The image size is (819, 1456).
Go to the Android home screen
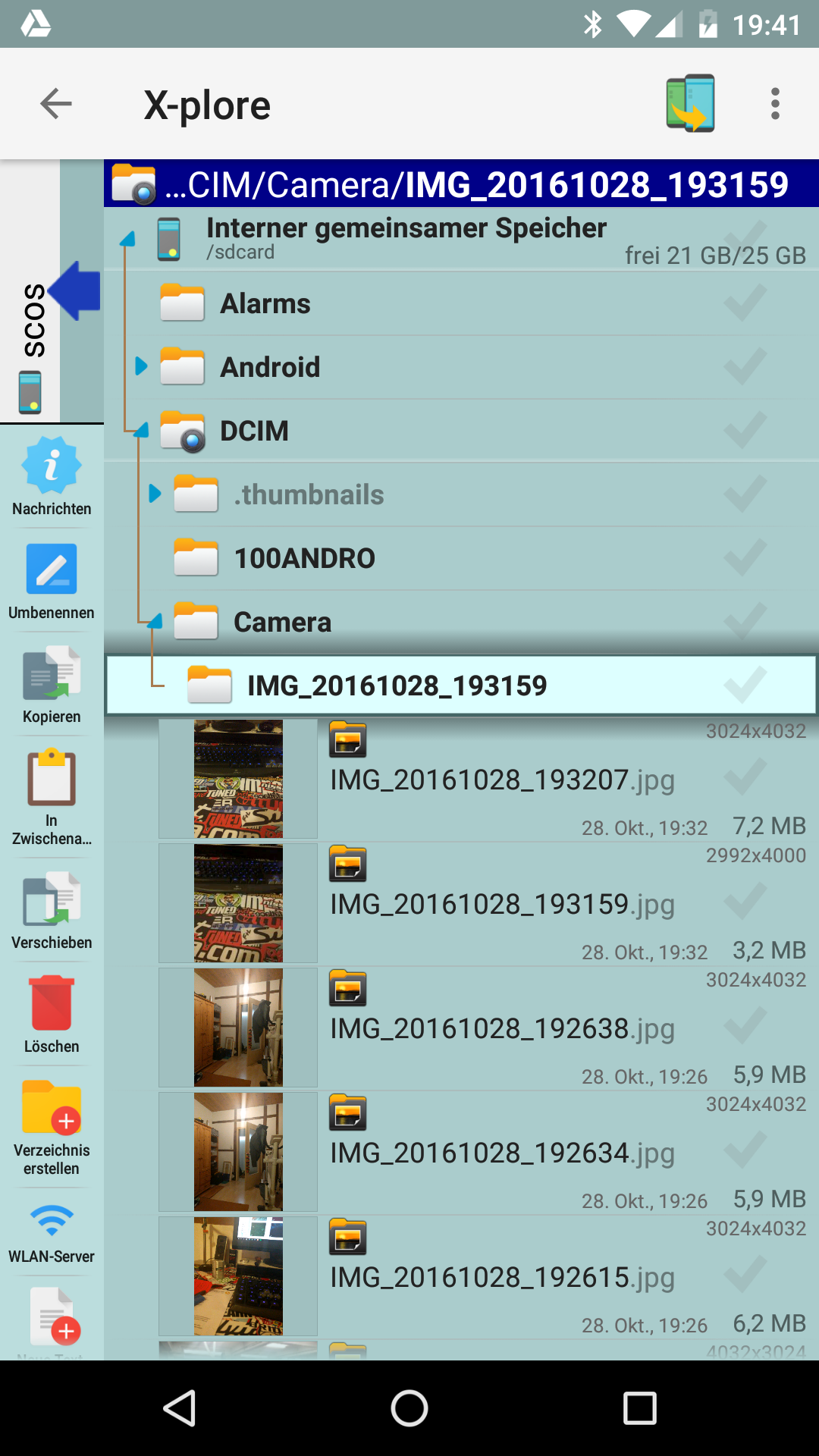coord(409,1408)
